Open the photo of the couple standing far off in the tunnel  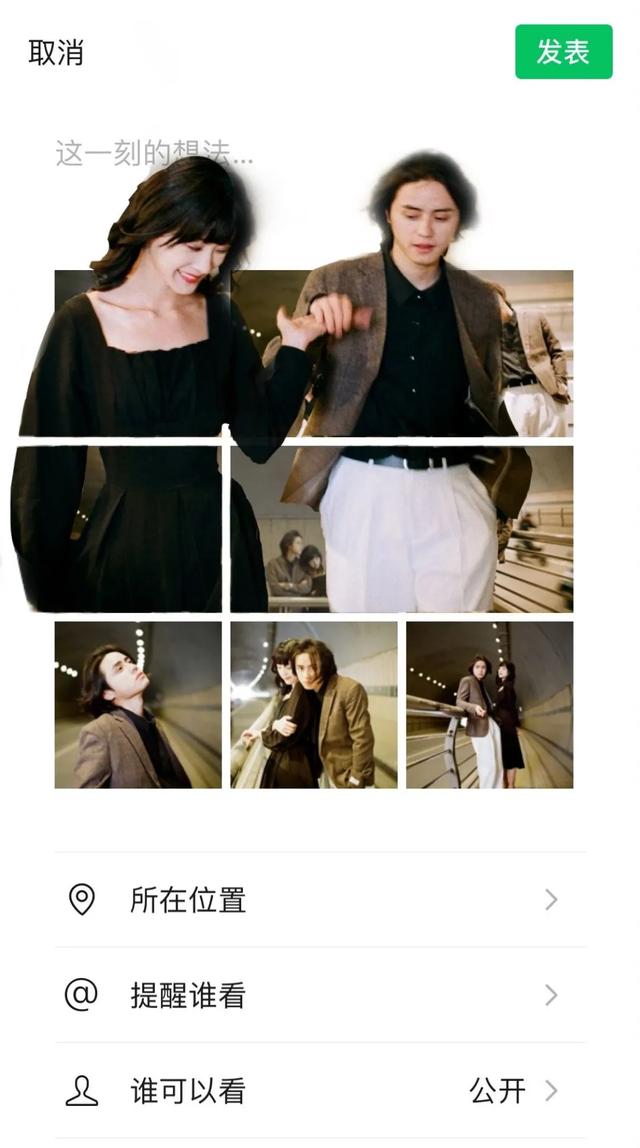click(490, 705)
